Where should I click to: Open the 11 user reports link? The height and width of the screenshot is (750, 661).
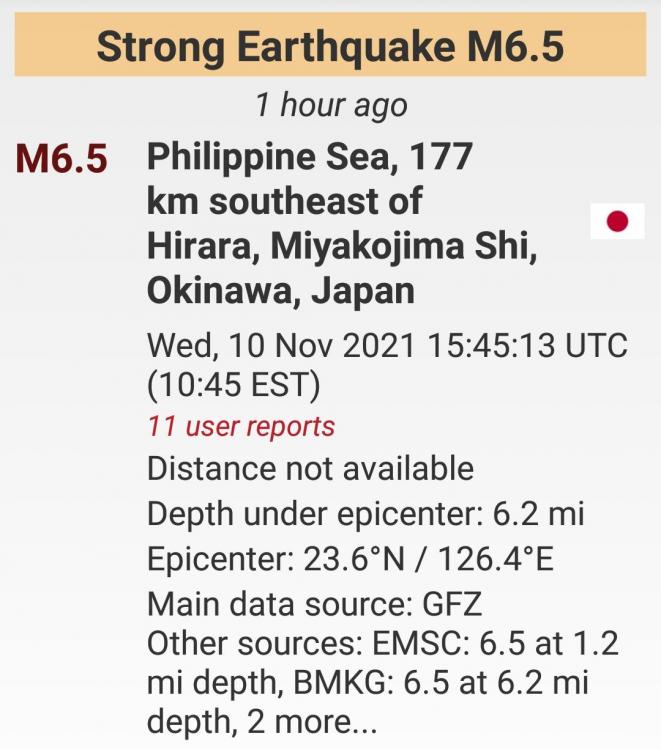241,426
